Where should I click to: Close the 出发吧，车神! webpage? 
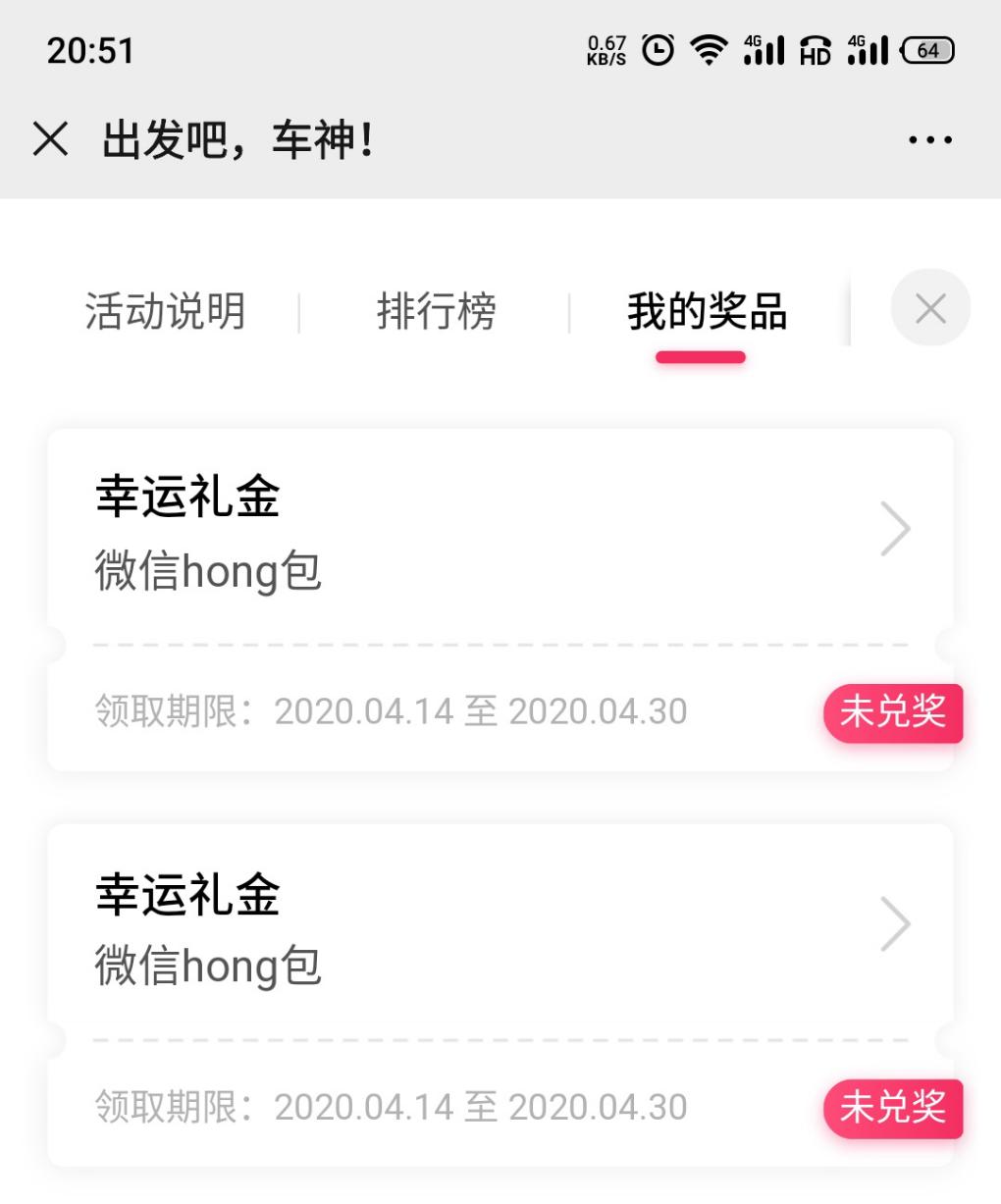click(51, 139)
